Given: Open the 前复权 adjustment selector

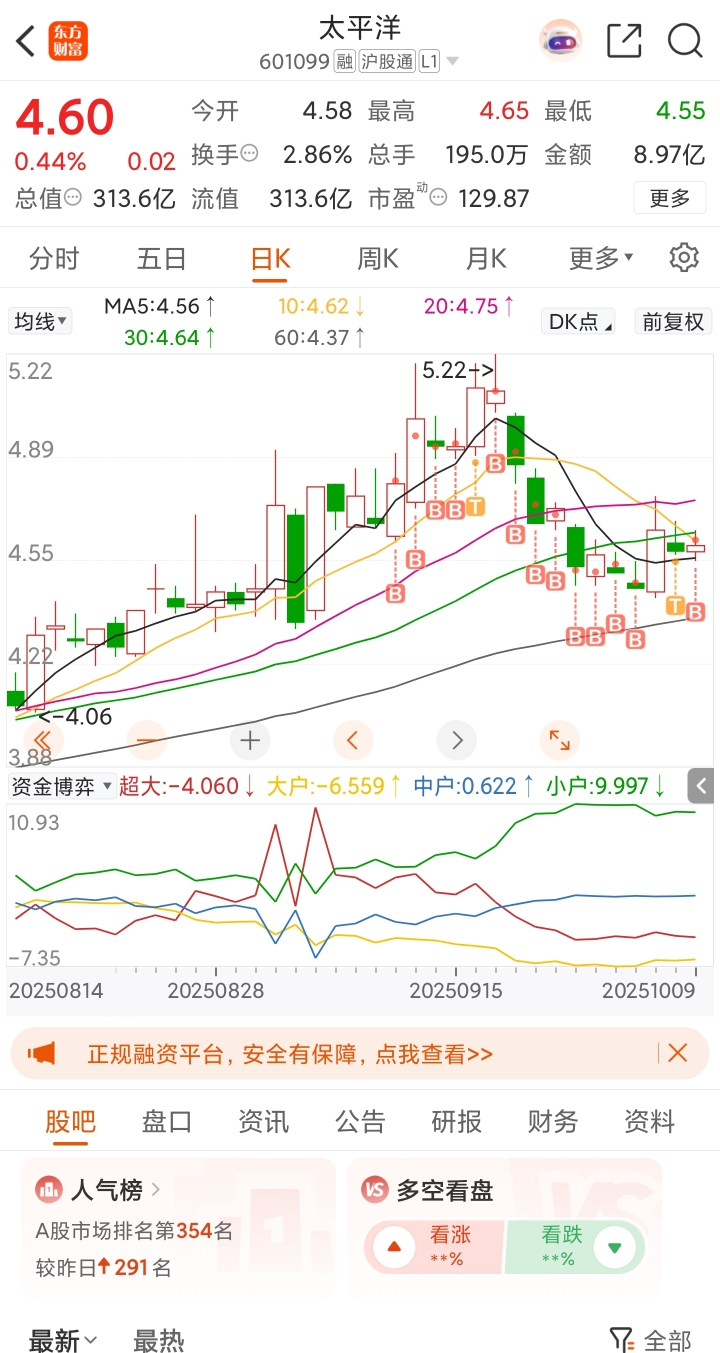Looking at the screenshot, I should tap(673, 322).
